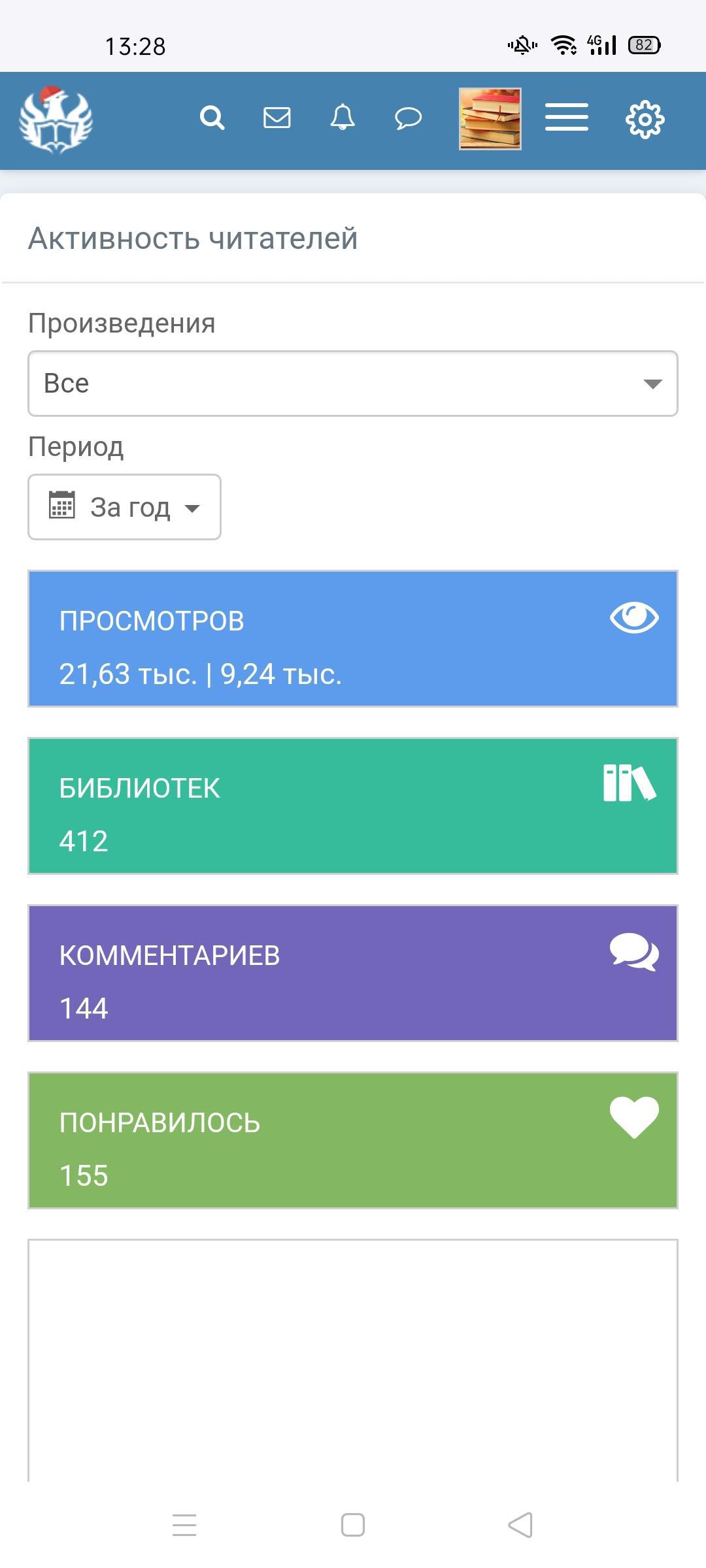Open the settings gear
706x1568 pixels.
(x=645, y=119)
